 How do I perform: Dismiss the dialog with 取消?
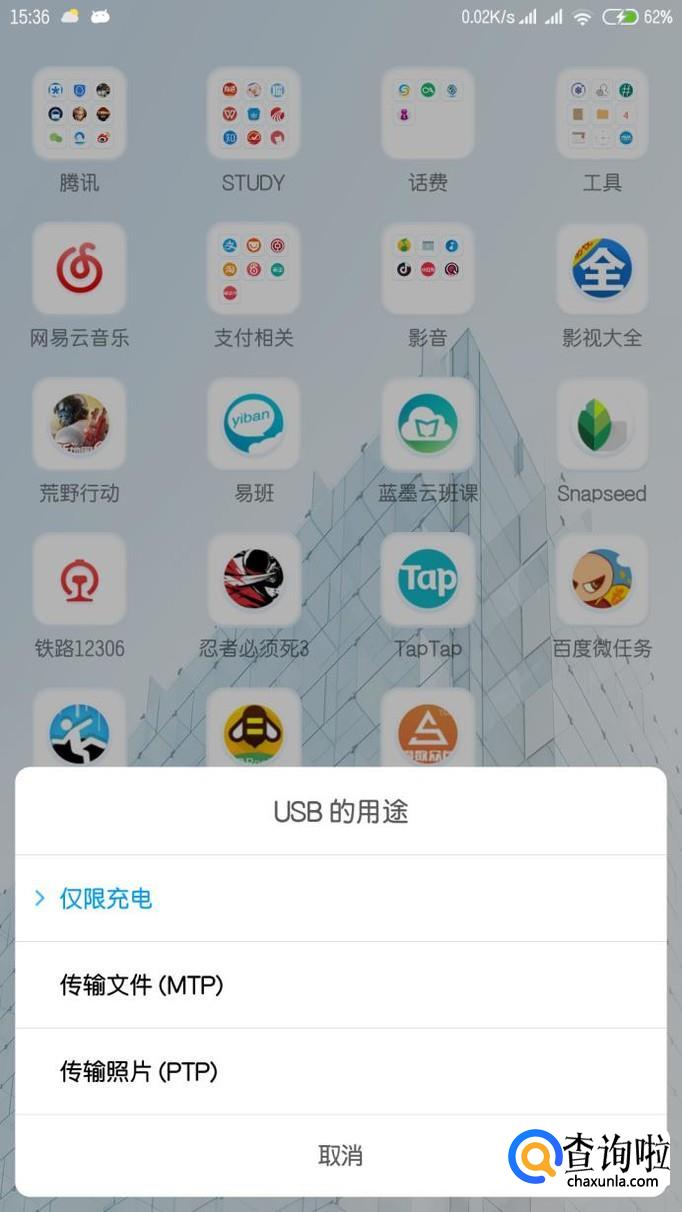(340, 1156)
